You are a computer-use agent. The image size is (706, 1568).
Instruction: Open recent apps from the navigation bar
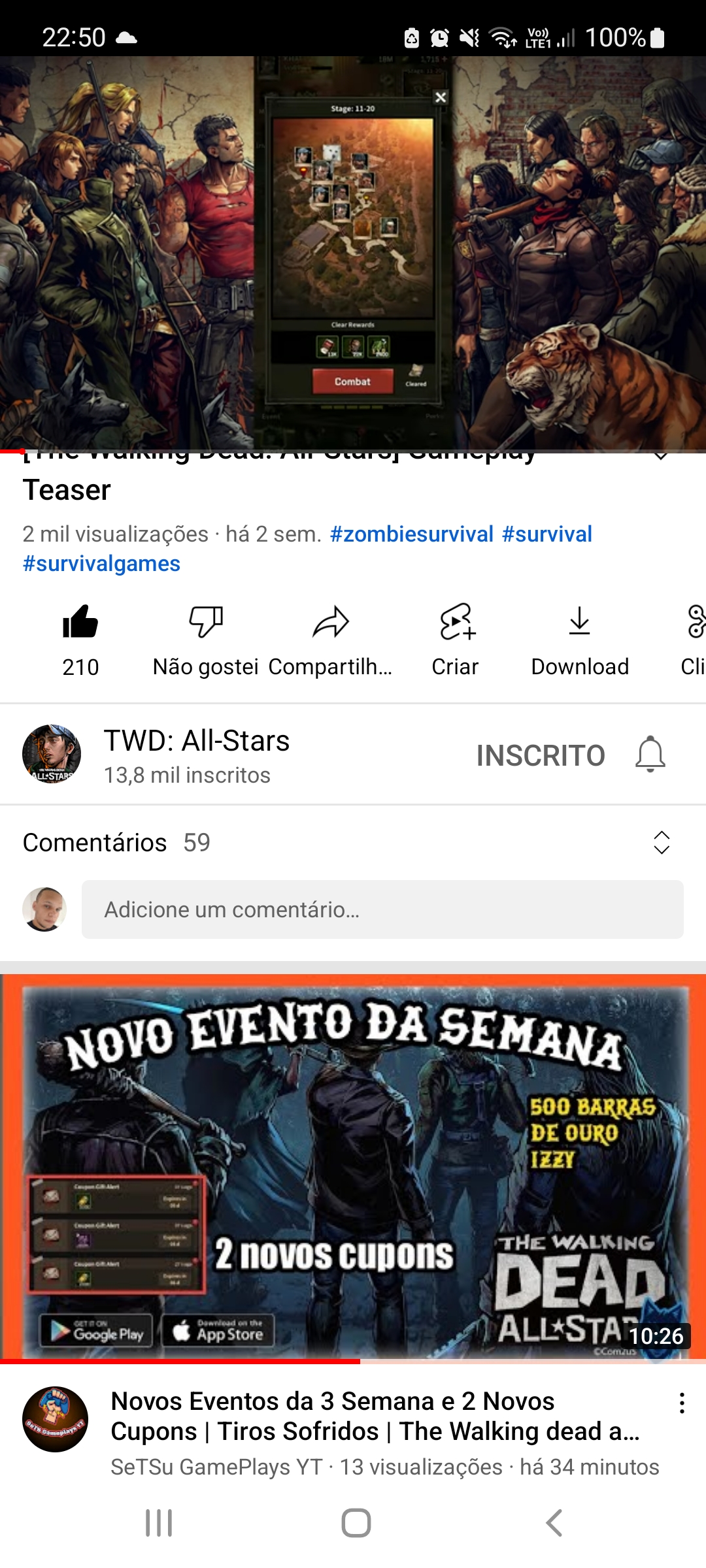coord(159,1523)
